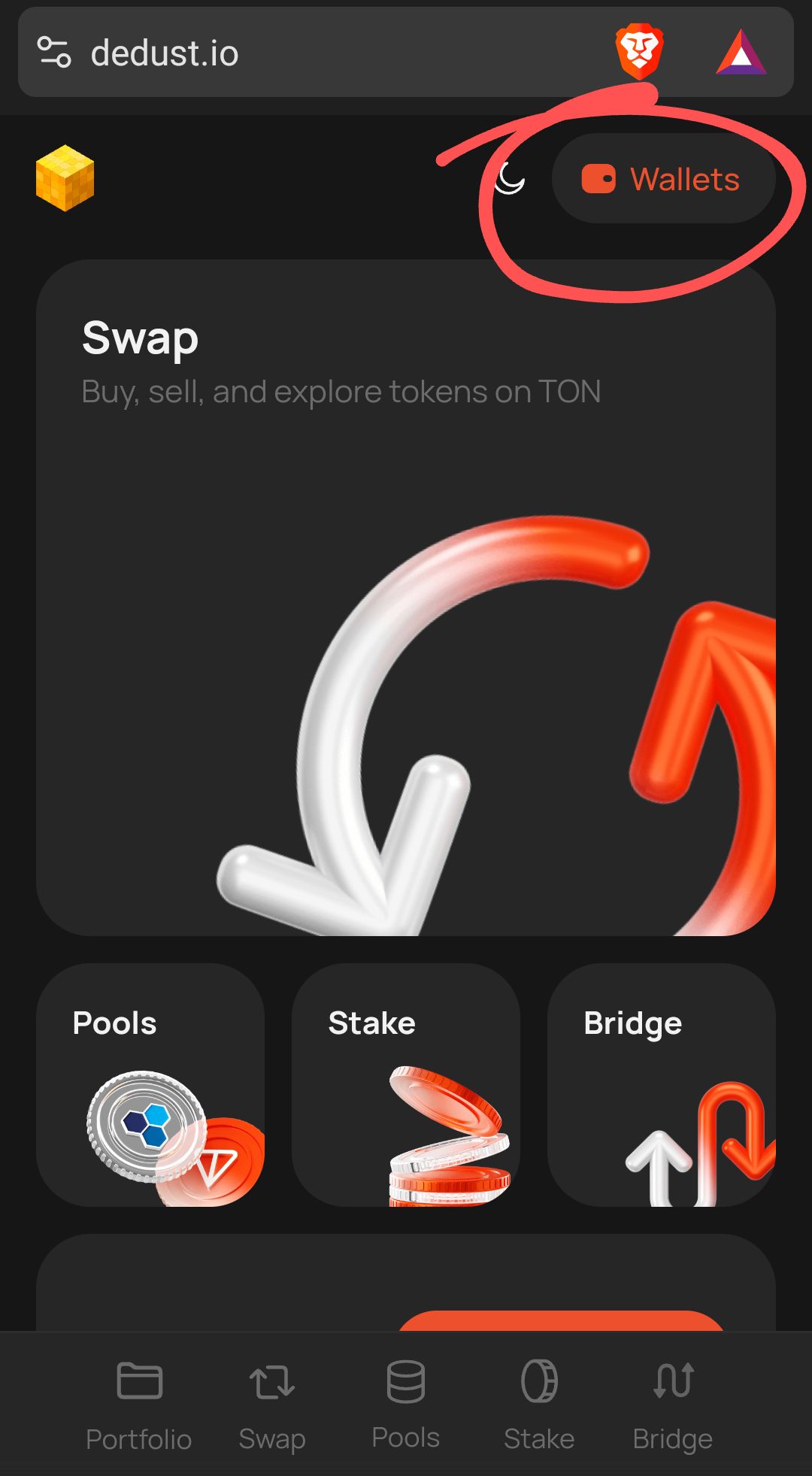The width and height of the screenshot is (812, 1476).
Task: Switch to the Swap tab
Action: [272, 1406]
